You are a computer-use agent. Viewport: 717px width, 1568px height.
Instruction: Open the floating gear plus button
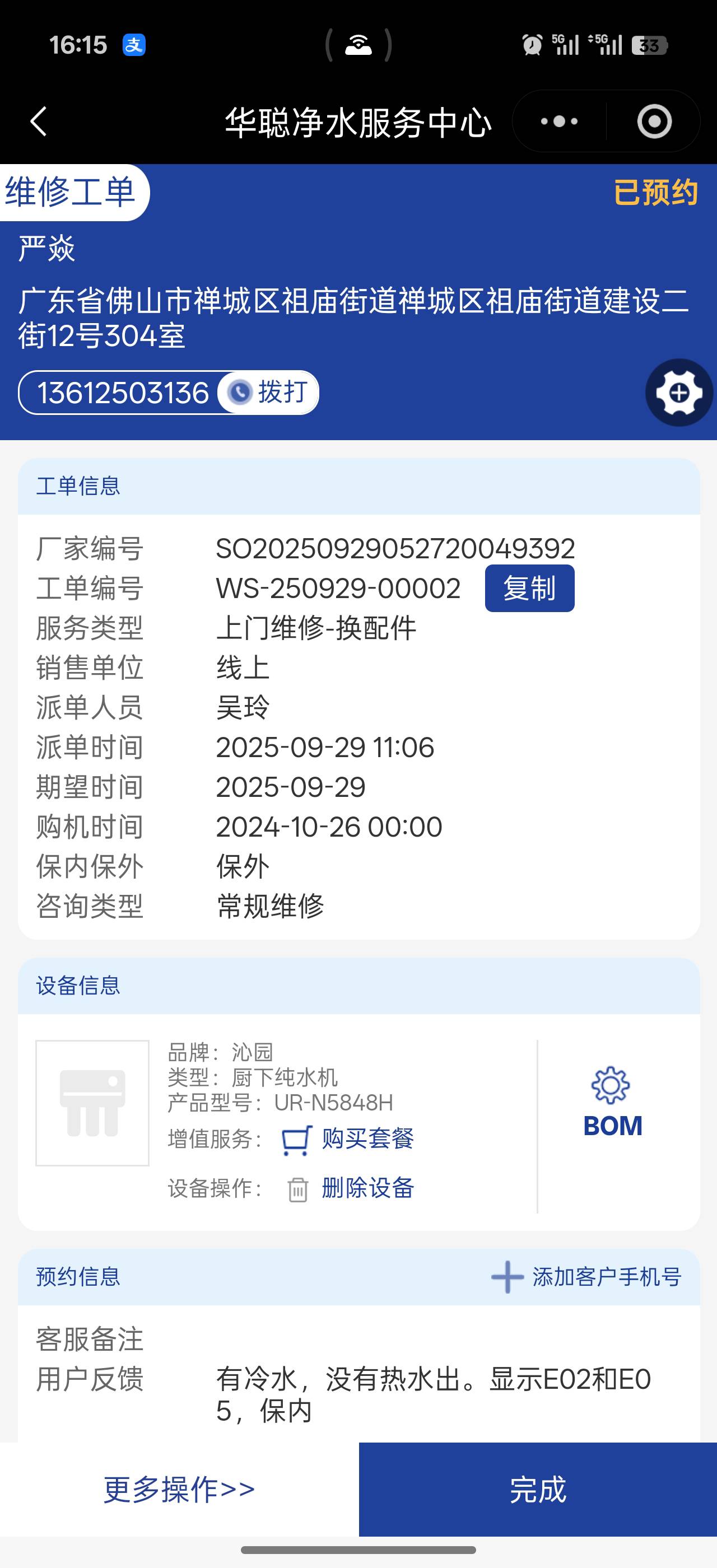[x=679, y=393]
